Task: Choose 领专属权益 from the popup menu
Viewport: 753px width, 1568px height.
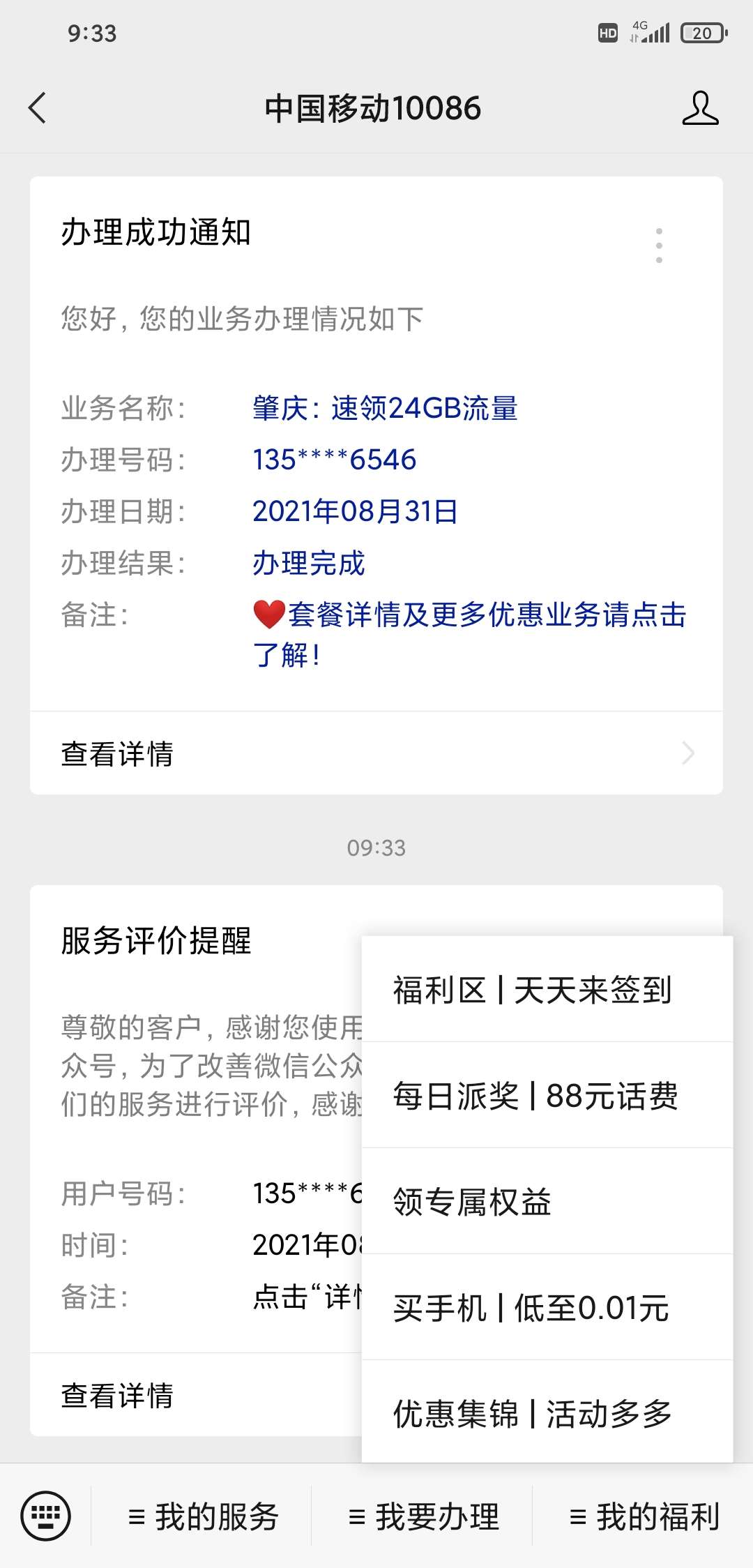Action: 547,1202
